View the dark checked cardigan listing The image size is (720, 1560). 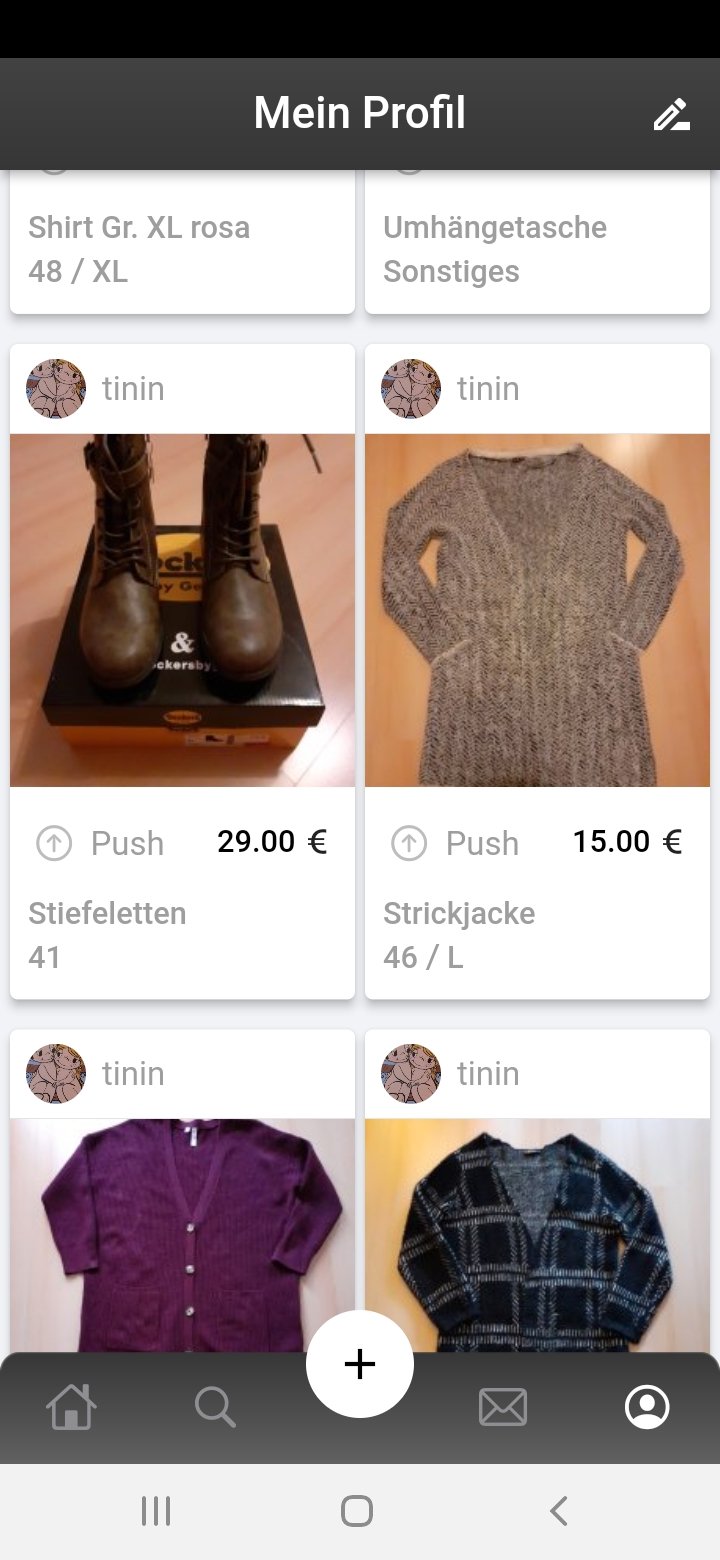click(x=537, y=1230)
